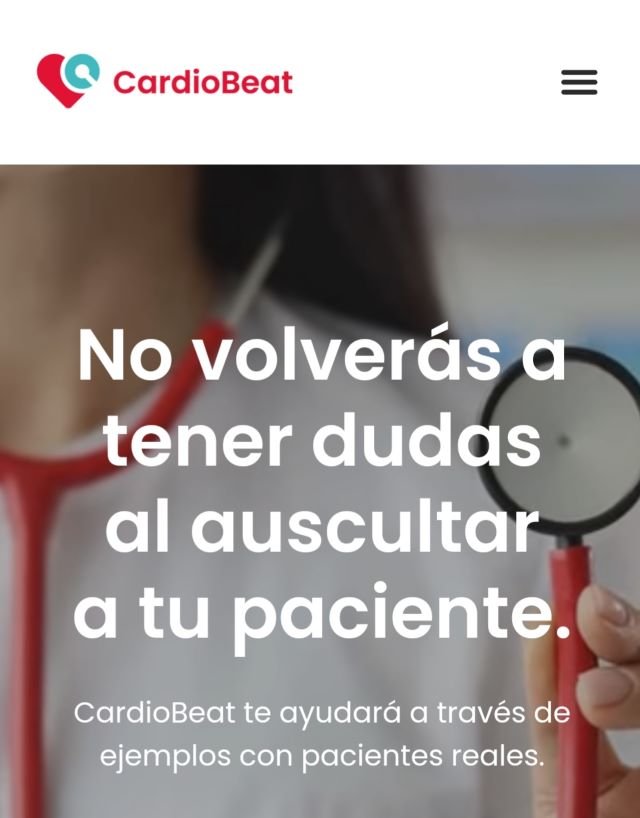640x818 pixels.
Task: Open the hamburger navigation menu
Action: [x=579, y=82]
